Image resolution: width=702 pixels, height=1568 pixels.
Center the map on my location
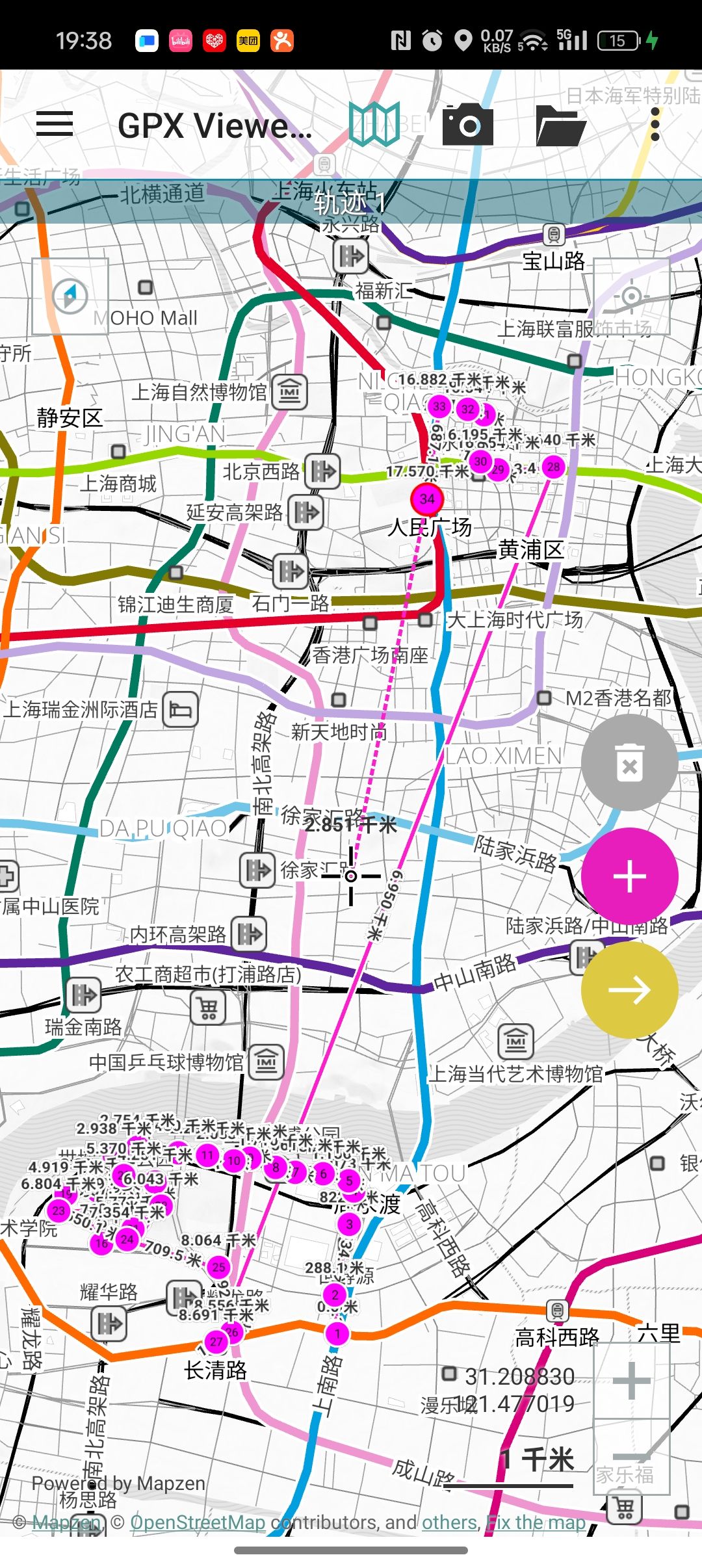[x=631, y=297]
